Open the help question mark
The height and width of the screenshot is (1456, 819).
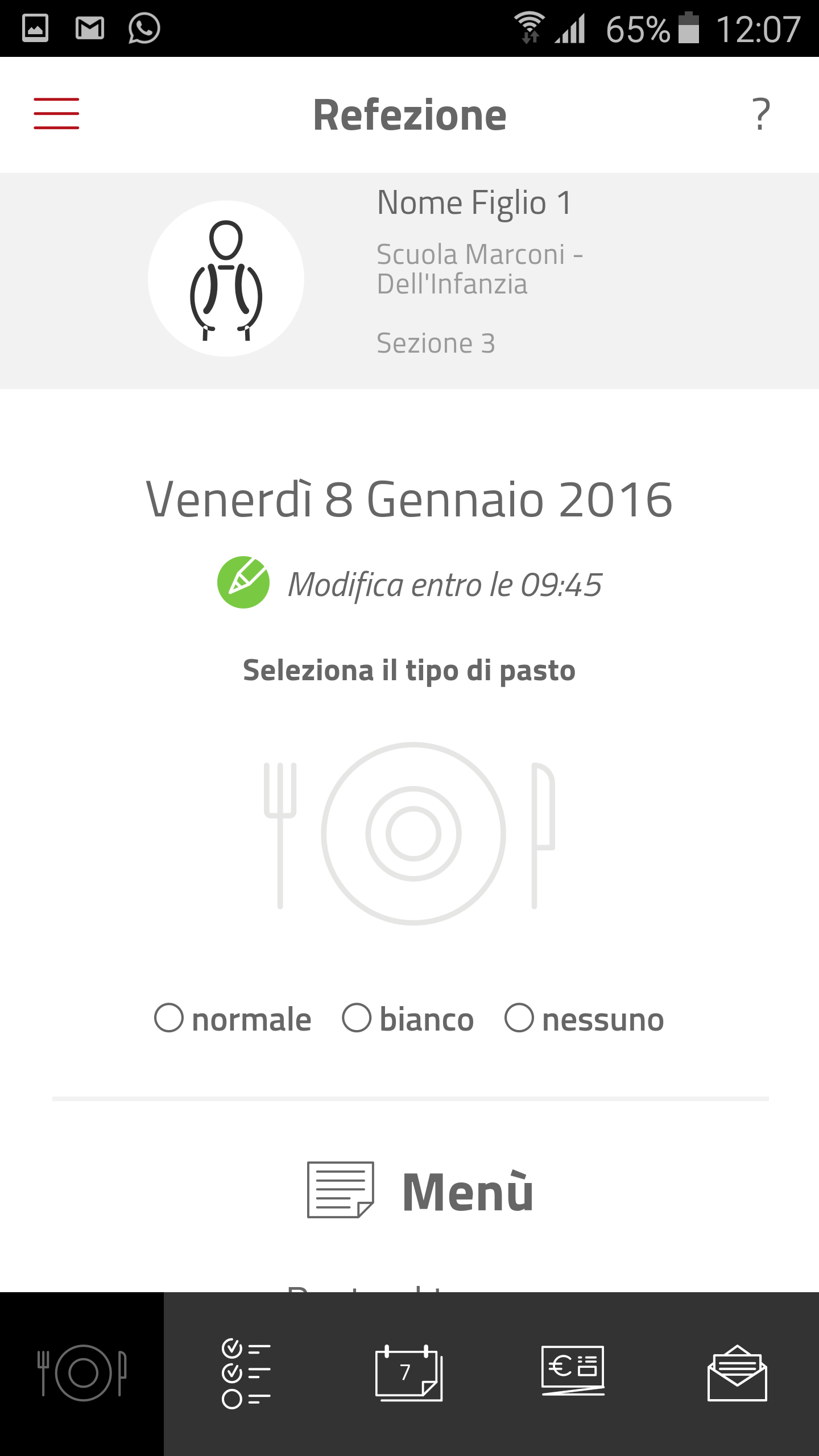click(761, 114)
